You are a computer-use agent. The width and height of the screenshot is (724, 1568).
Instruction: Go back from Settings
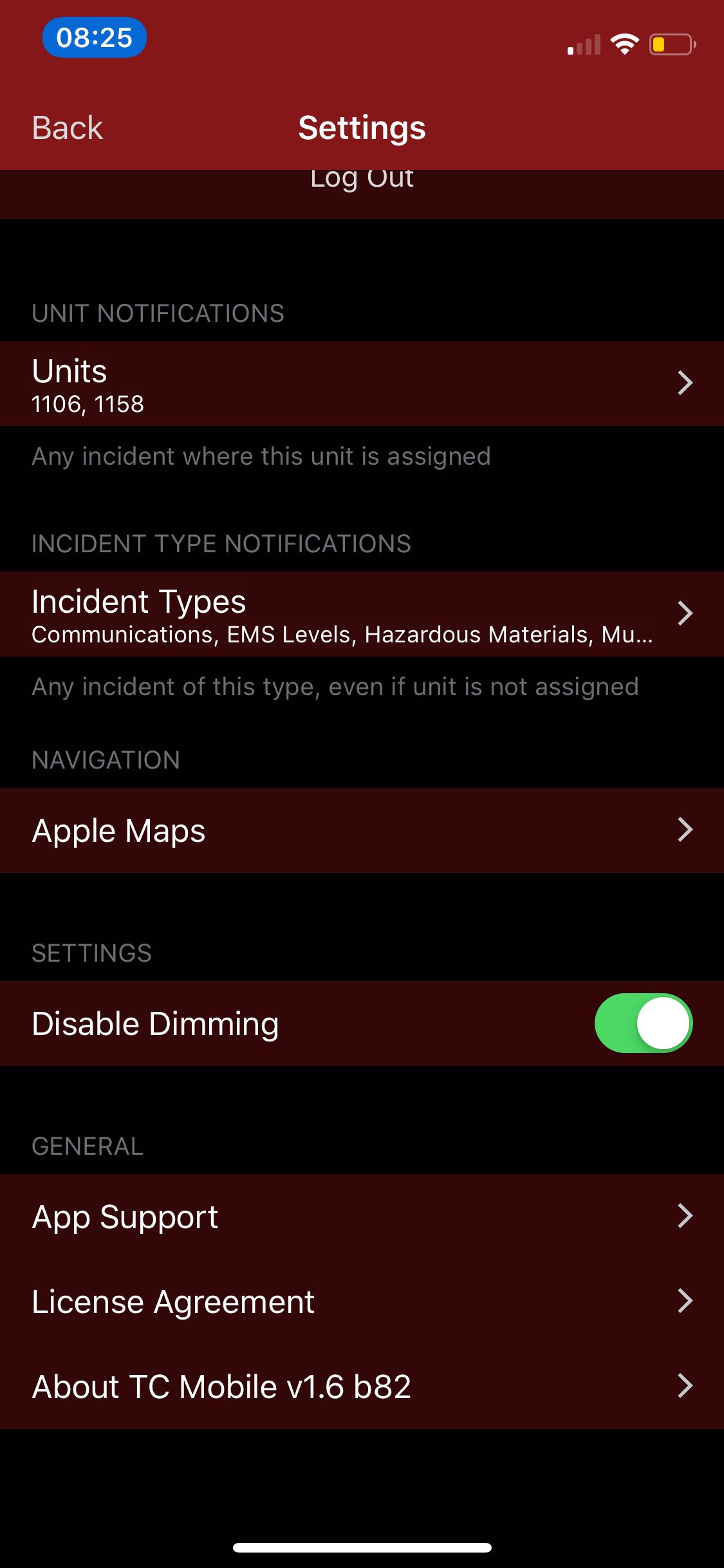coord(67,127)
